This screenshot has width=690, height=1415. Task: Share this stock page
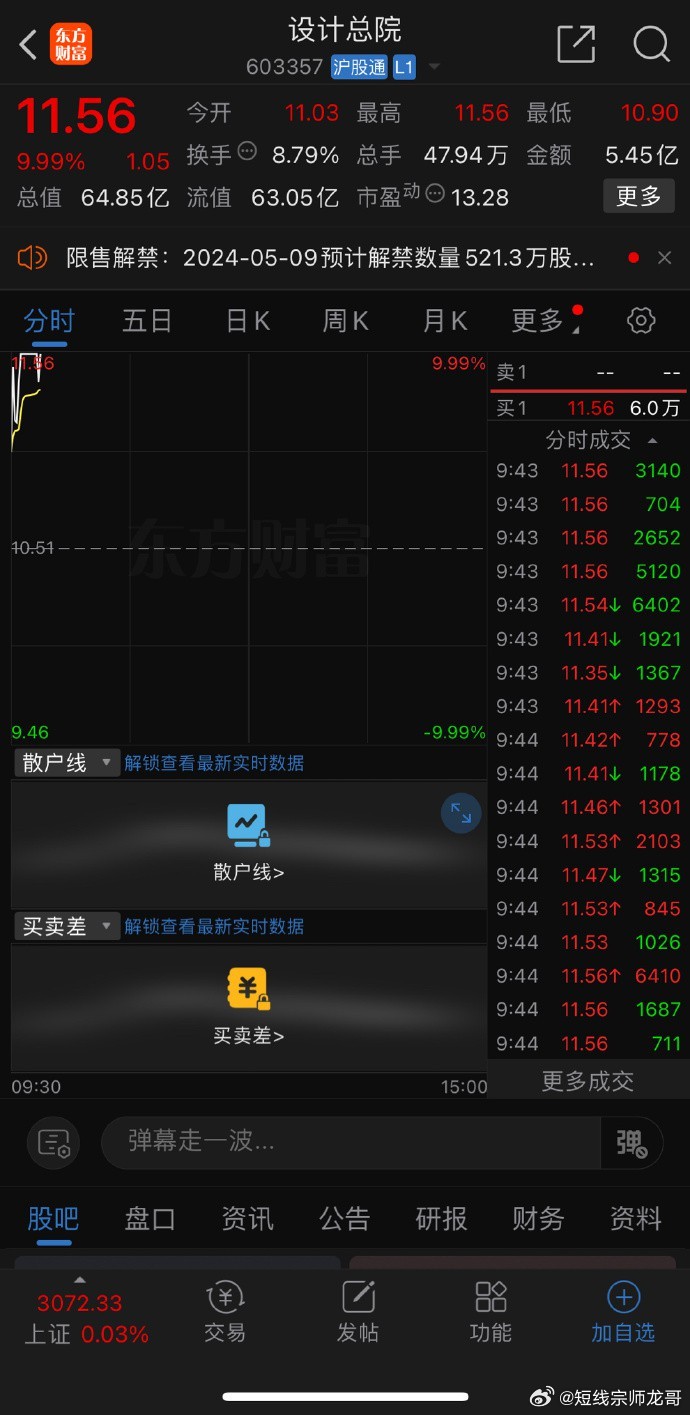coord(576,44)
